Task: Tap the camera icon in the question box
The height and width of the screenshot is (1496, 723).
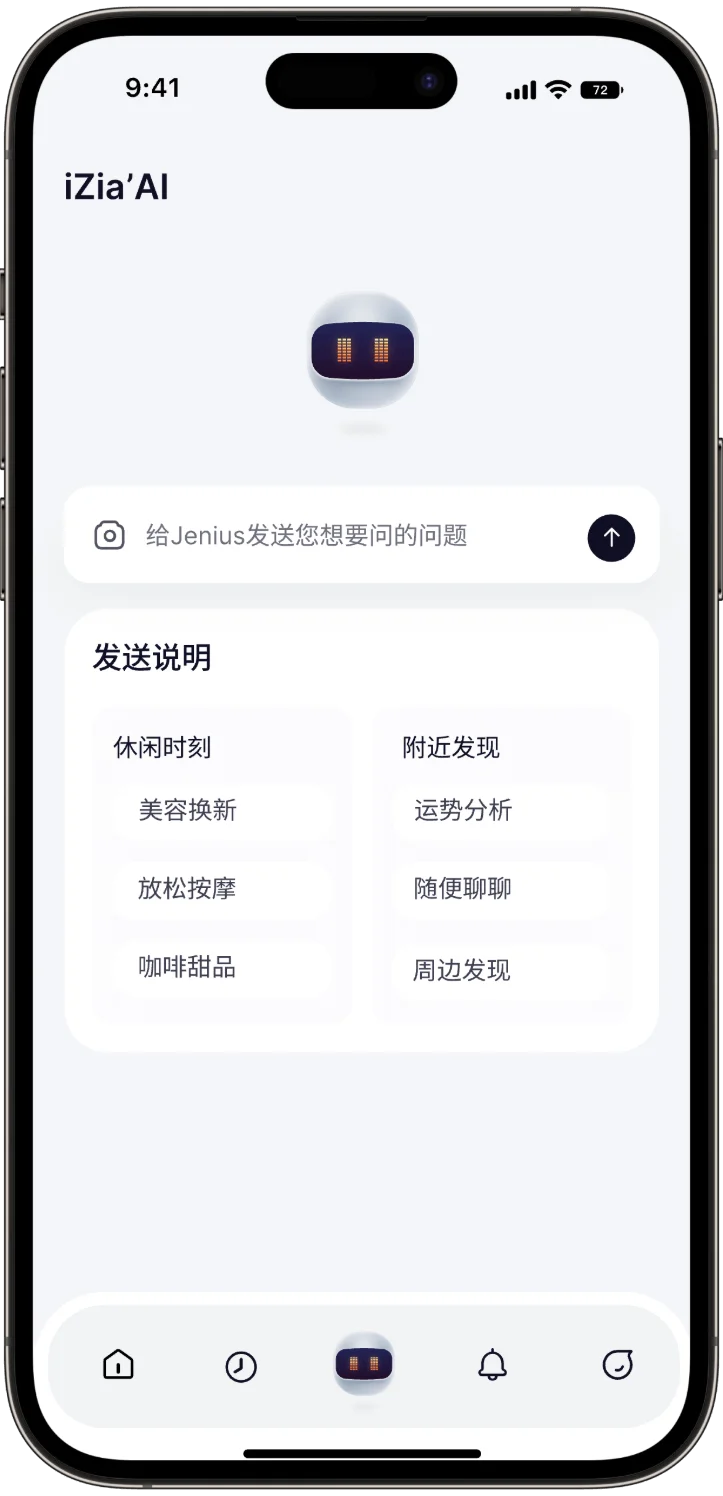Action: coord(110,536)
